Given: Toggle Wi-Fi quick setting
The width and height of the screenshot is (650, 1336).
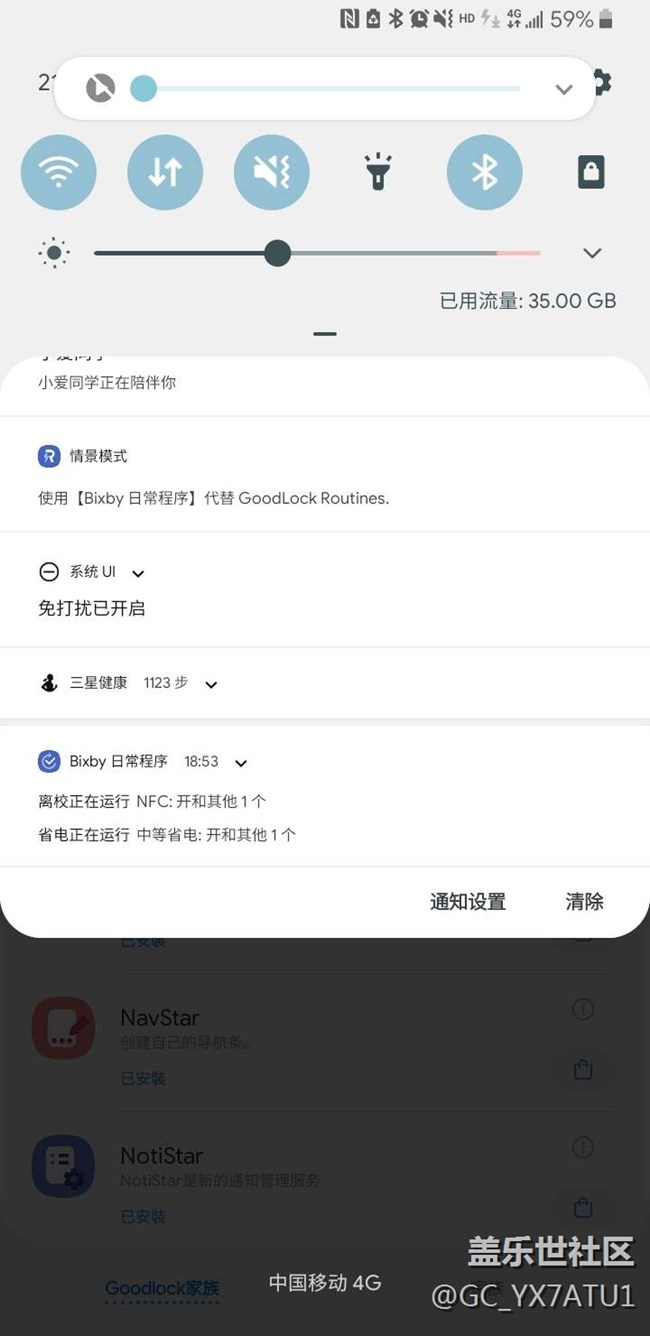Looking at the screenshot, I should click(59, 173).
